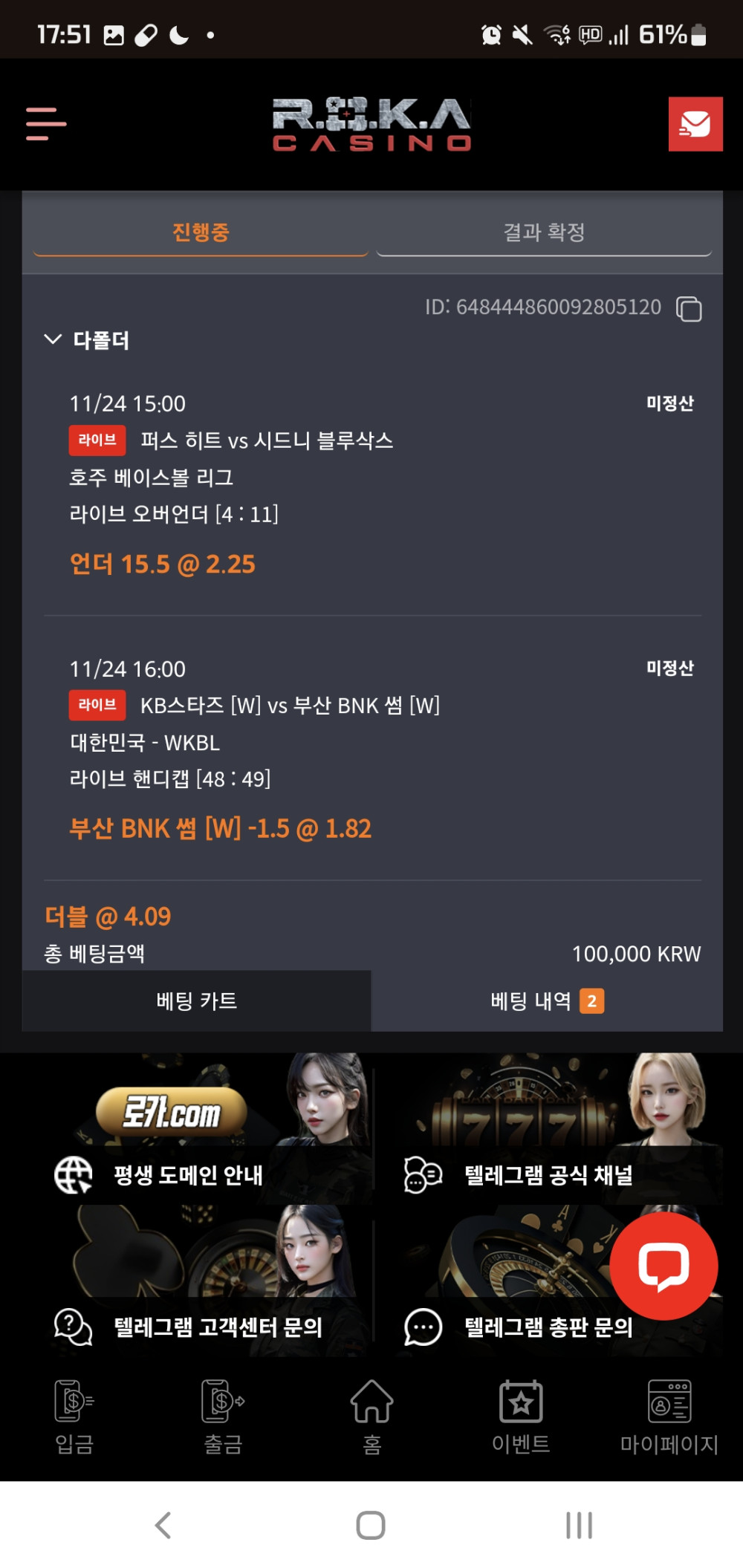Tap the system back button

(163, 1525)
